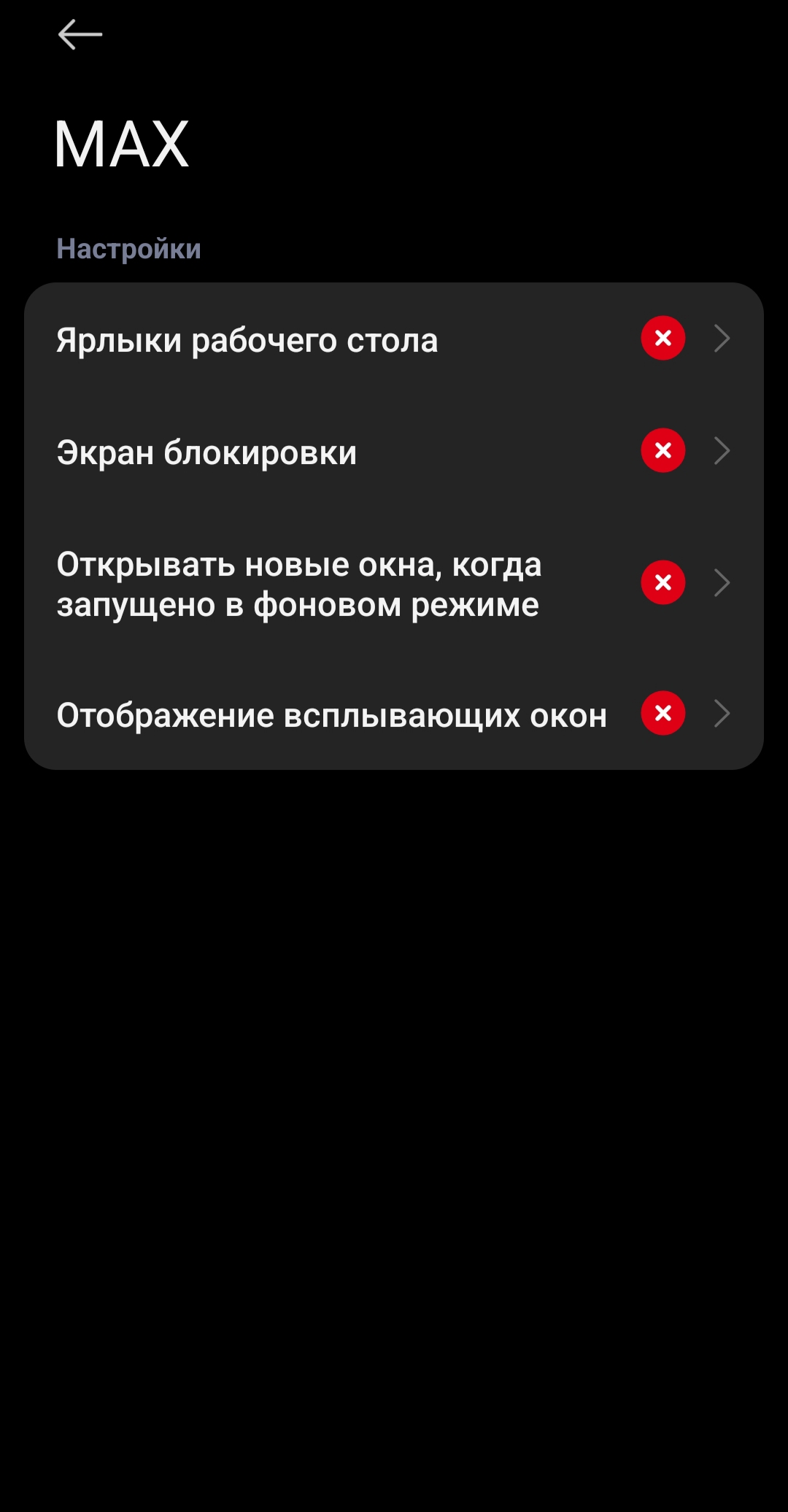Open Ярлыки рабочего стола permission
The height and width of the screenshot is (1512, 788).
(x=394, y=340)
